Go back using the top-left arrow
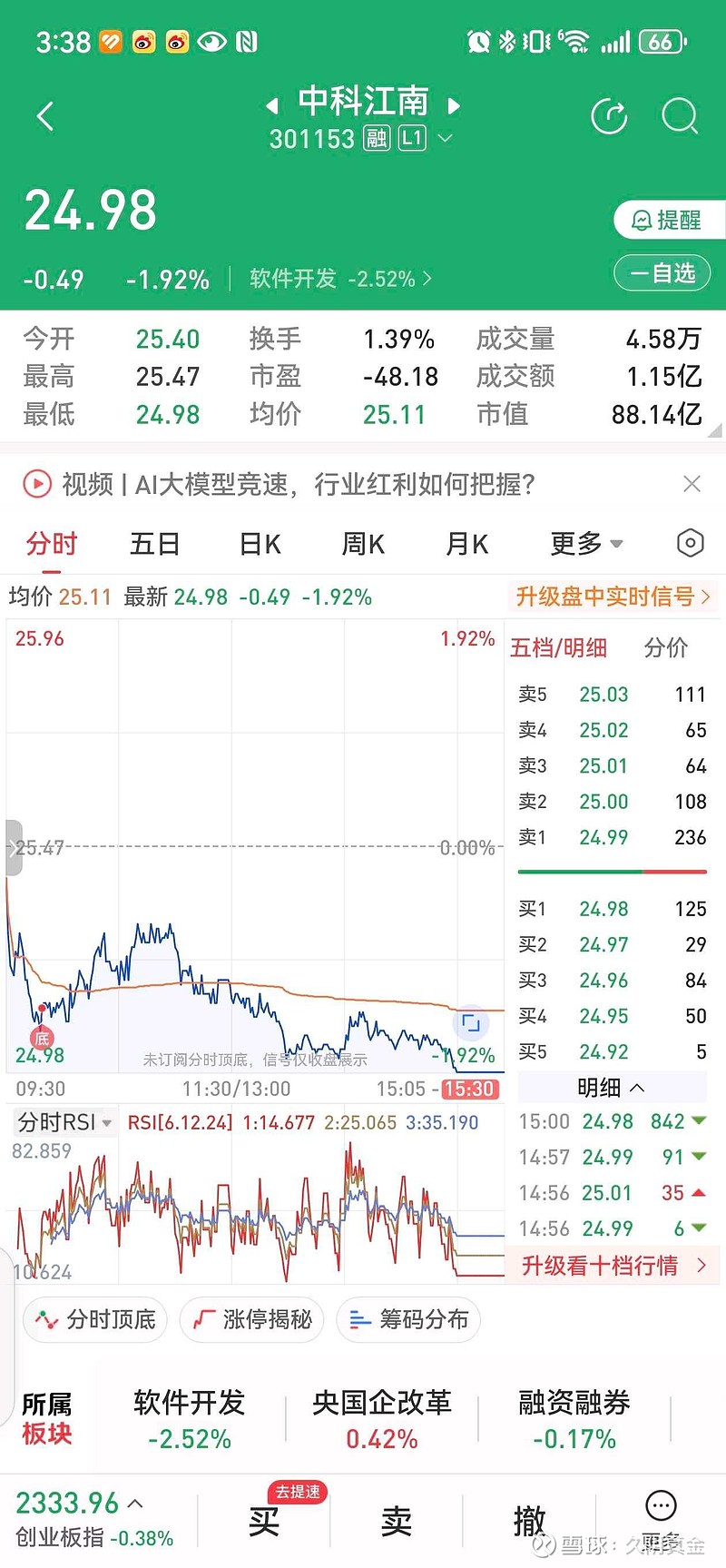726x1568 pixels. coord(45,117)
